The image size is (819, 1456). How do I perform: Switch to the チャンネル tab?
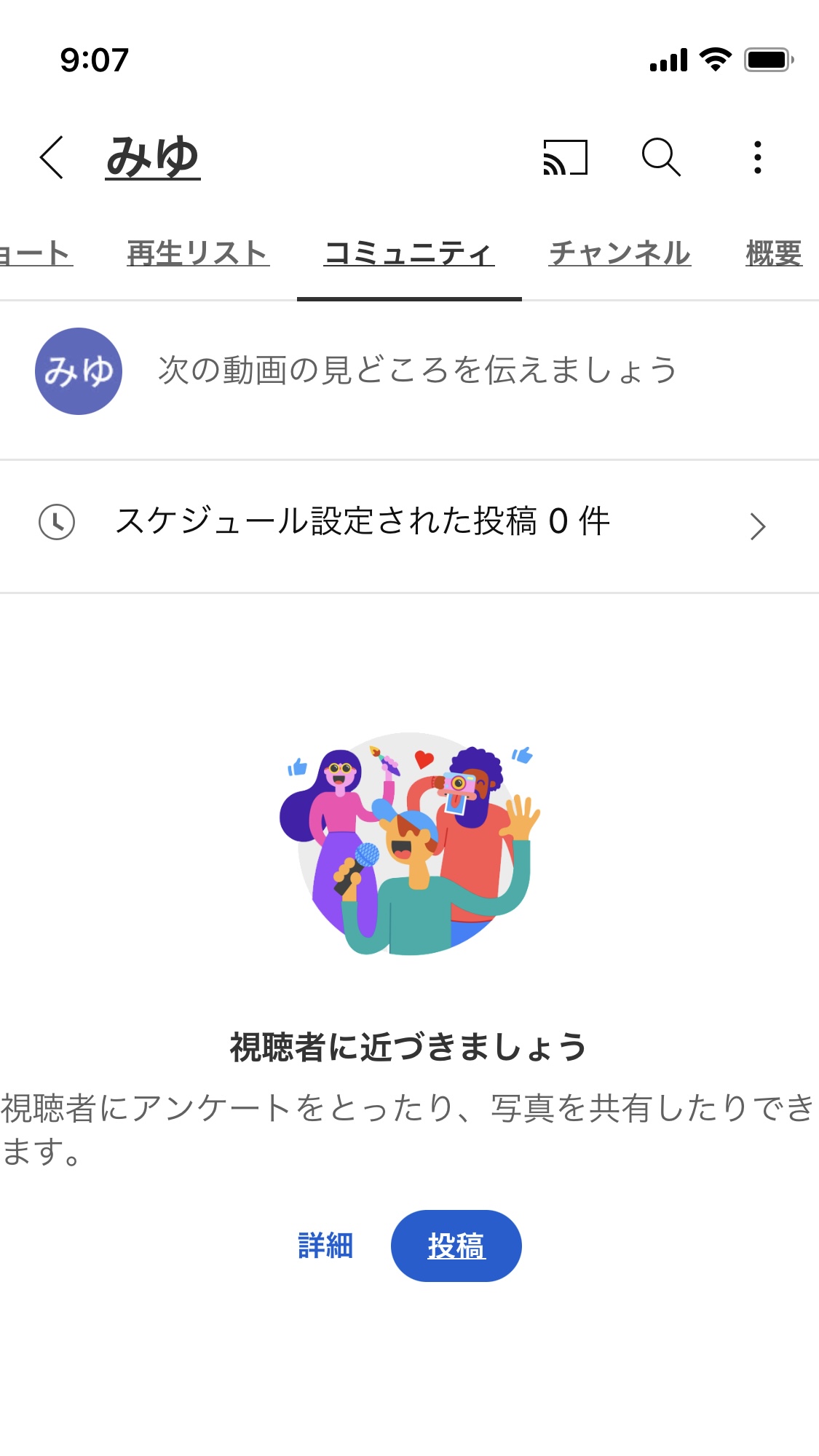[x=620, y=253]
